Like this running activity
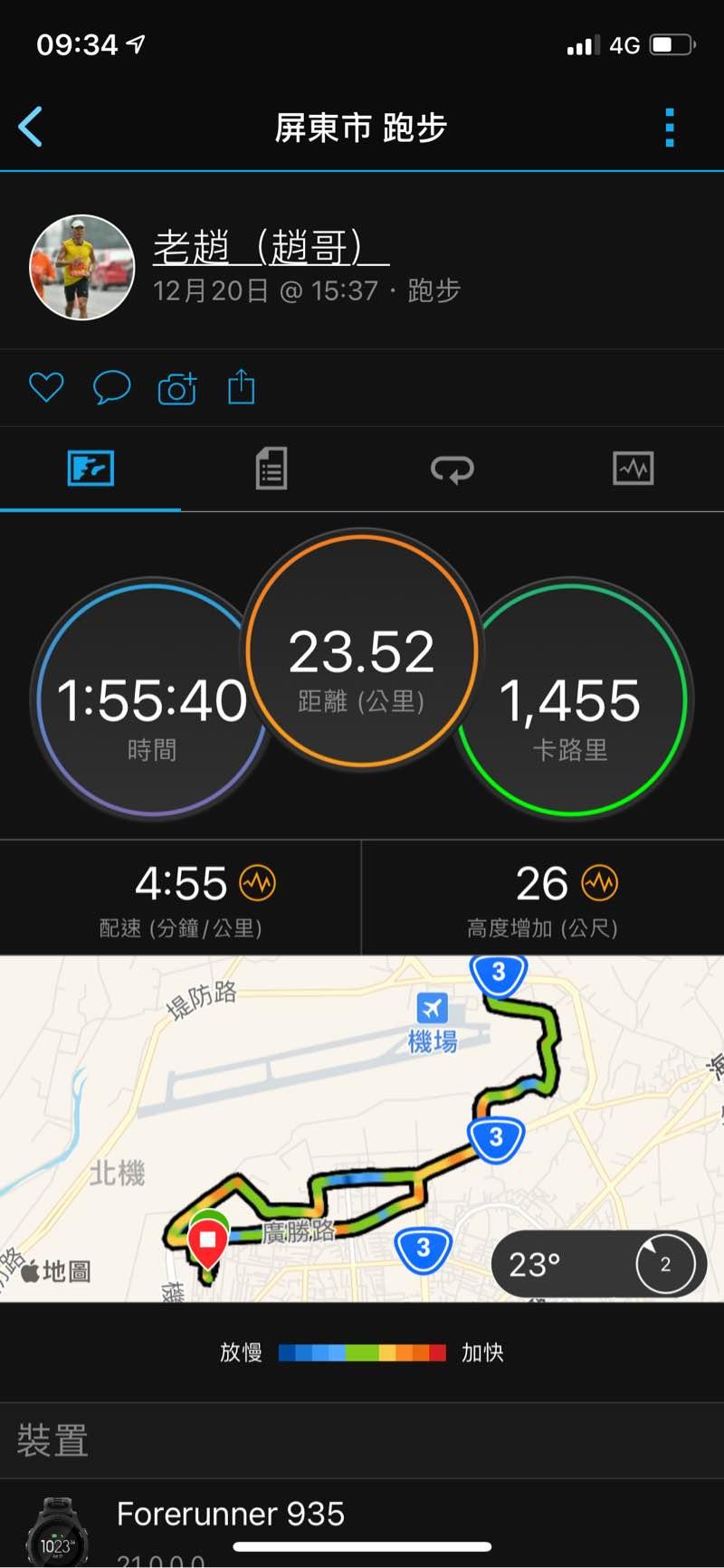The image size is (724, 1568). (x=46, y=387)
